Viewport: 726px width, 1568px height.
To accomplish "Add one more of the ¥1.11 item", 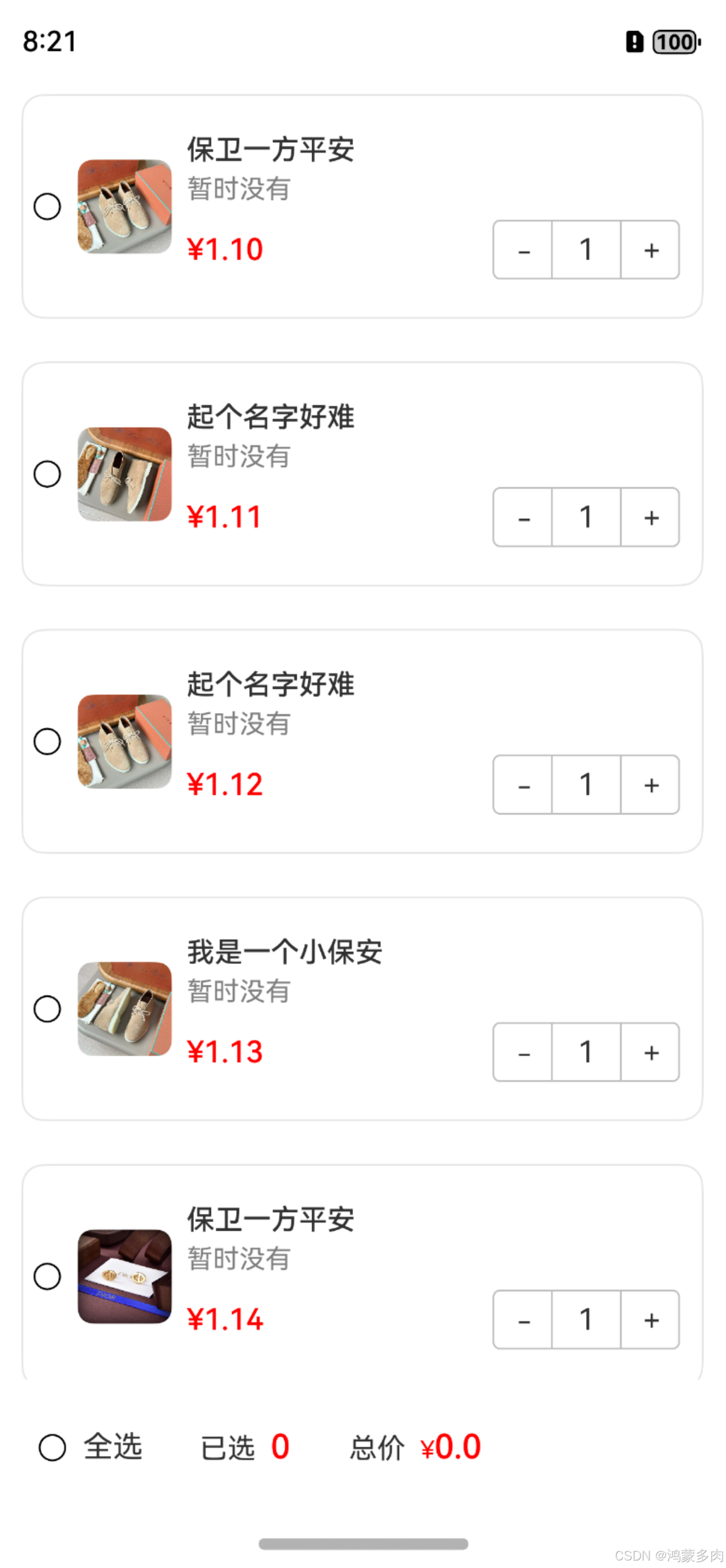I will pos(651,518).
